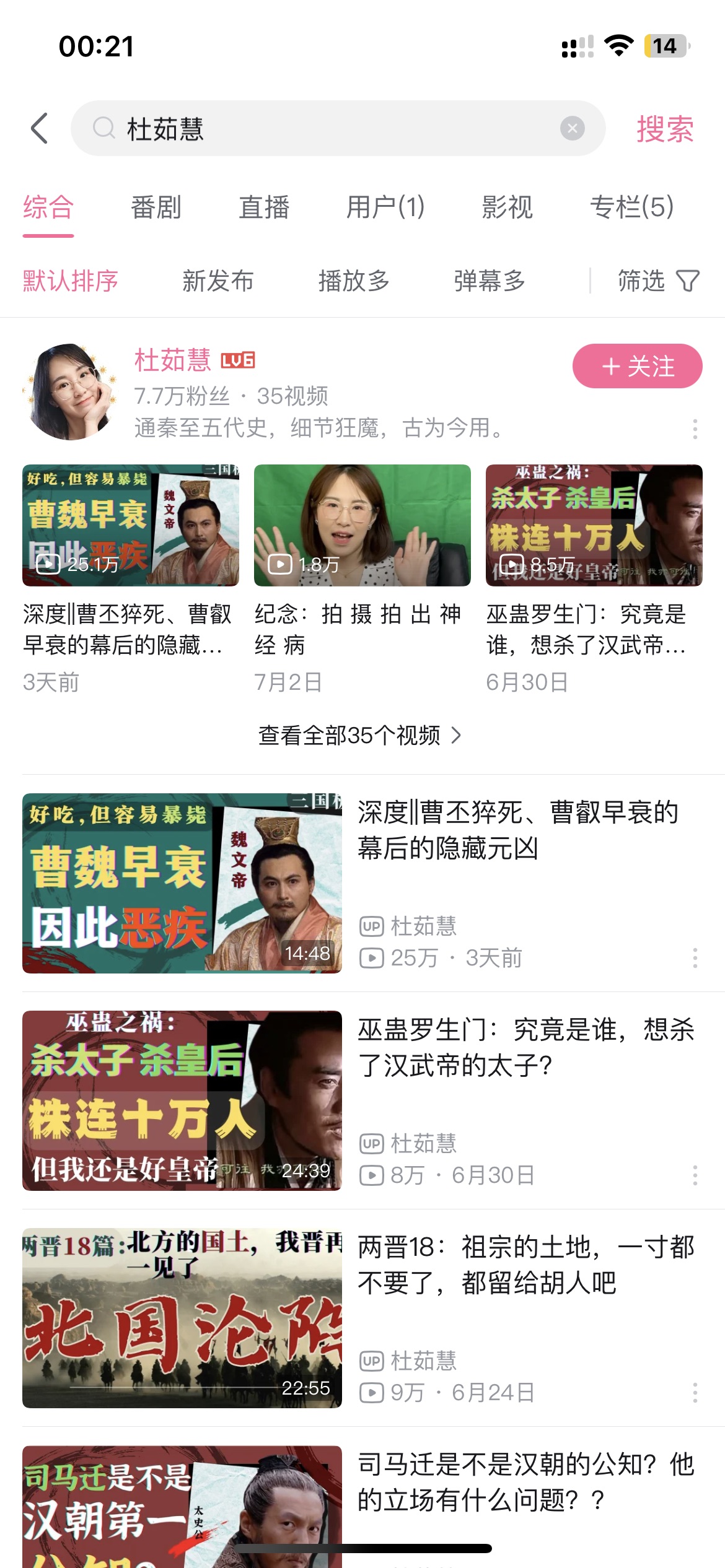
Task: Switch to the 番剧 tab
Action: click(157, 209)
